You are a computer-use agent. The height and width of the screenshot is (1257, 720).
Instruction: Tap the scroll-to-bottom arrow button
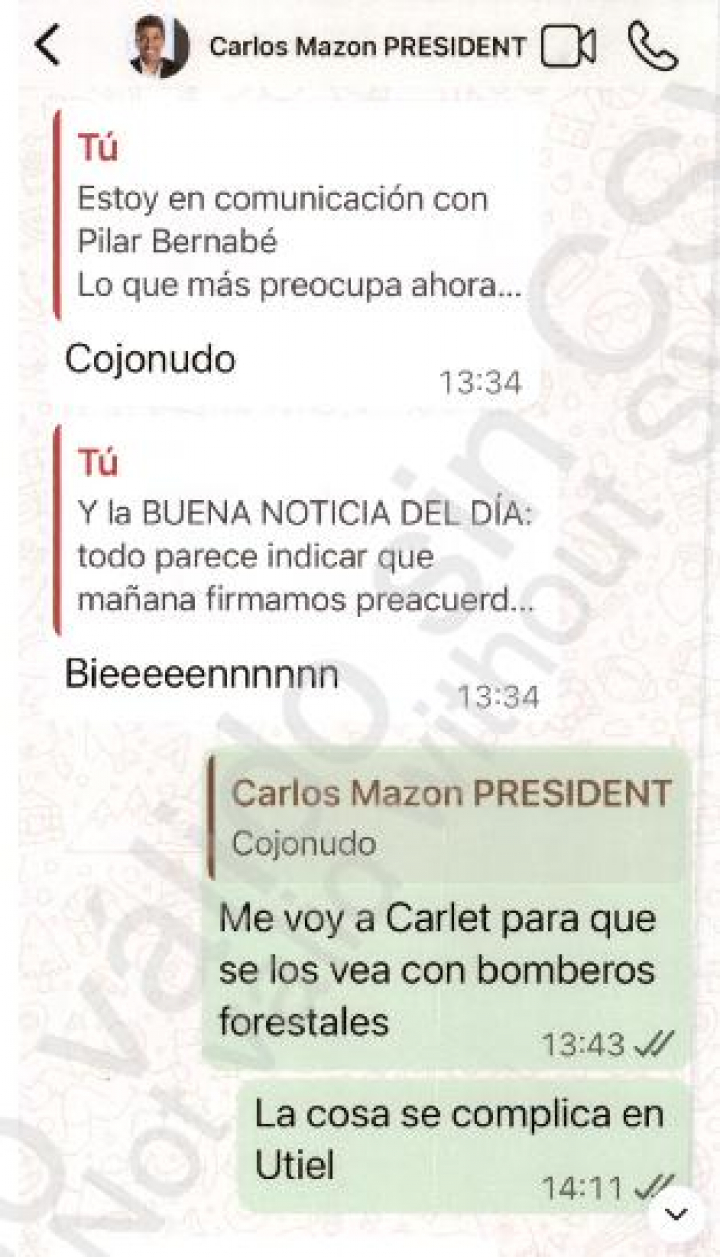click(x=677, y=1214)
